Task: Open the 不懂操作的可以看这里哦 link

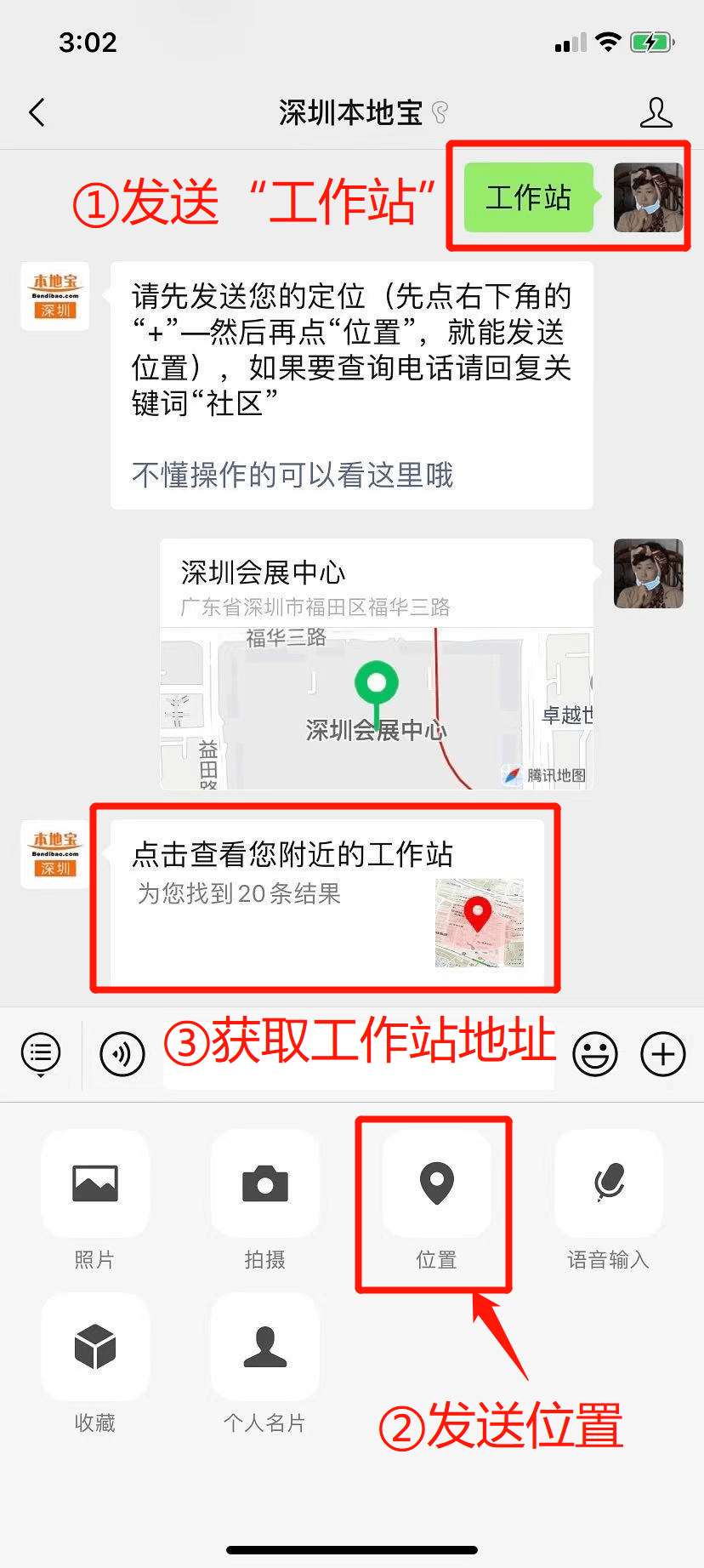Action: (292, 475)
